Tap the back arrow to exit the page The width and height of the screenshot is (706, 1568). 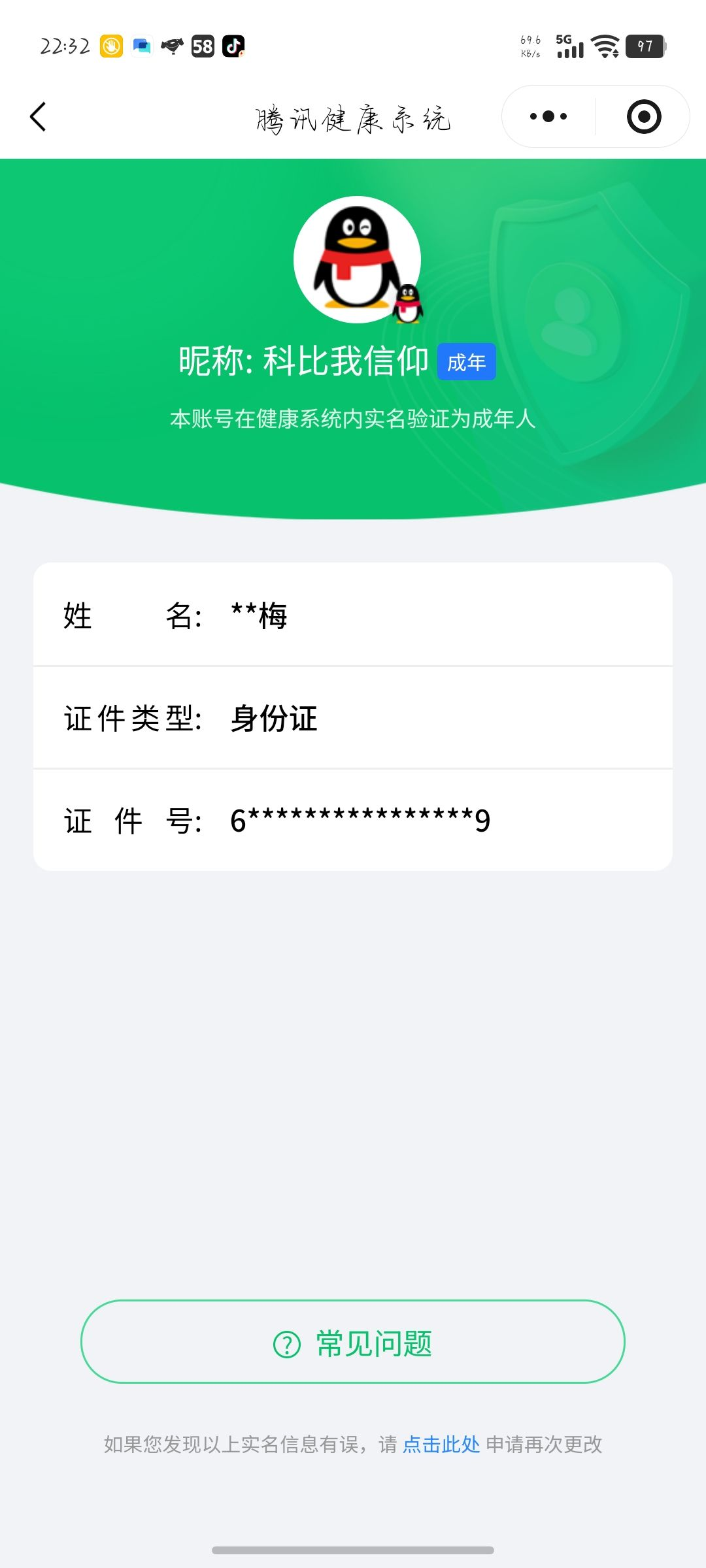tap(39, 118)
